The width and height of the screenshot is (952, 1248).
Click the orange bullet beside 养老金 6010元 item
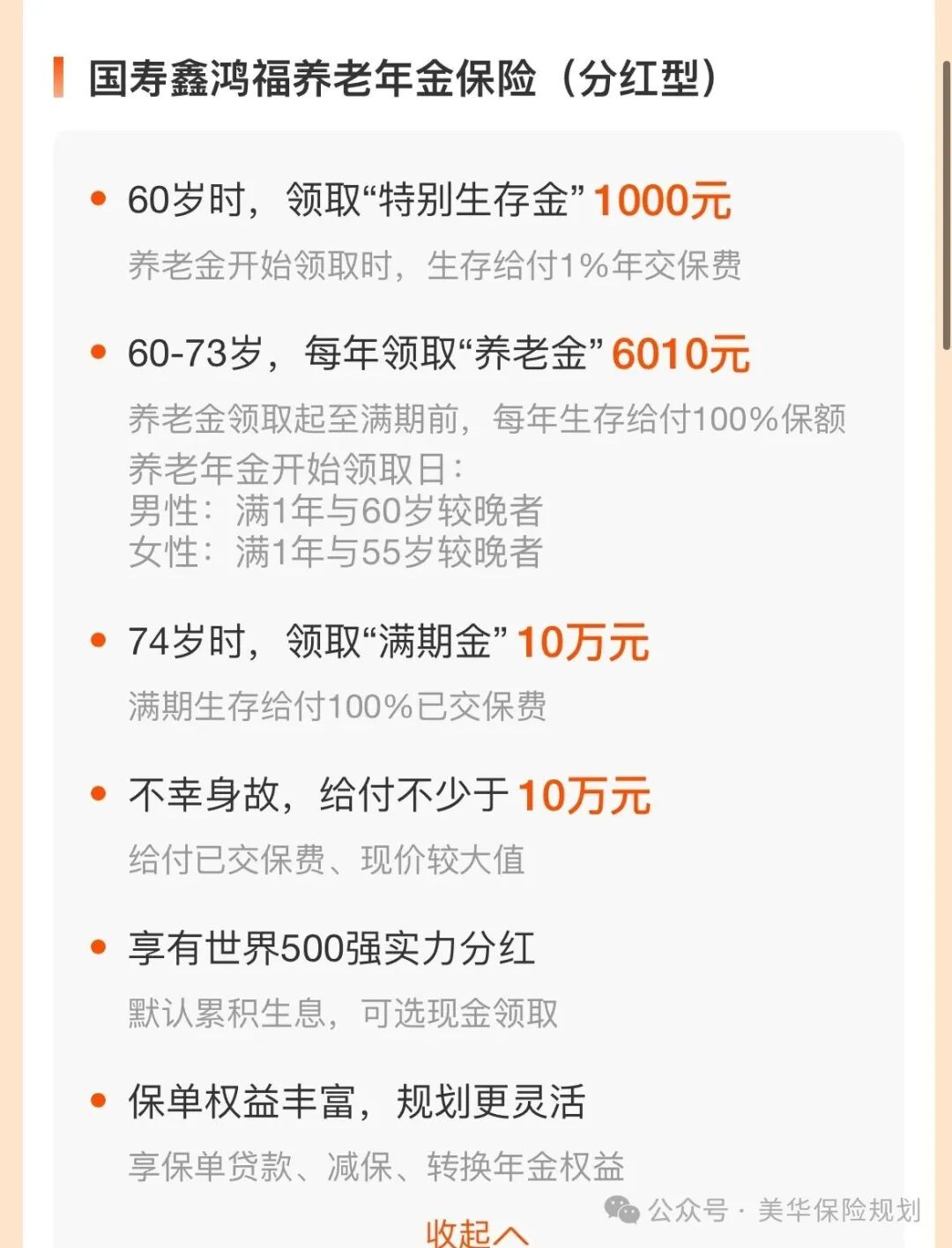coord(98,351)
